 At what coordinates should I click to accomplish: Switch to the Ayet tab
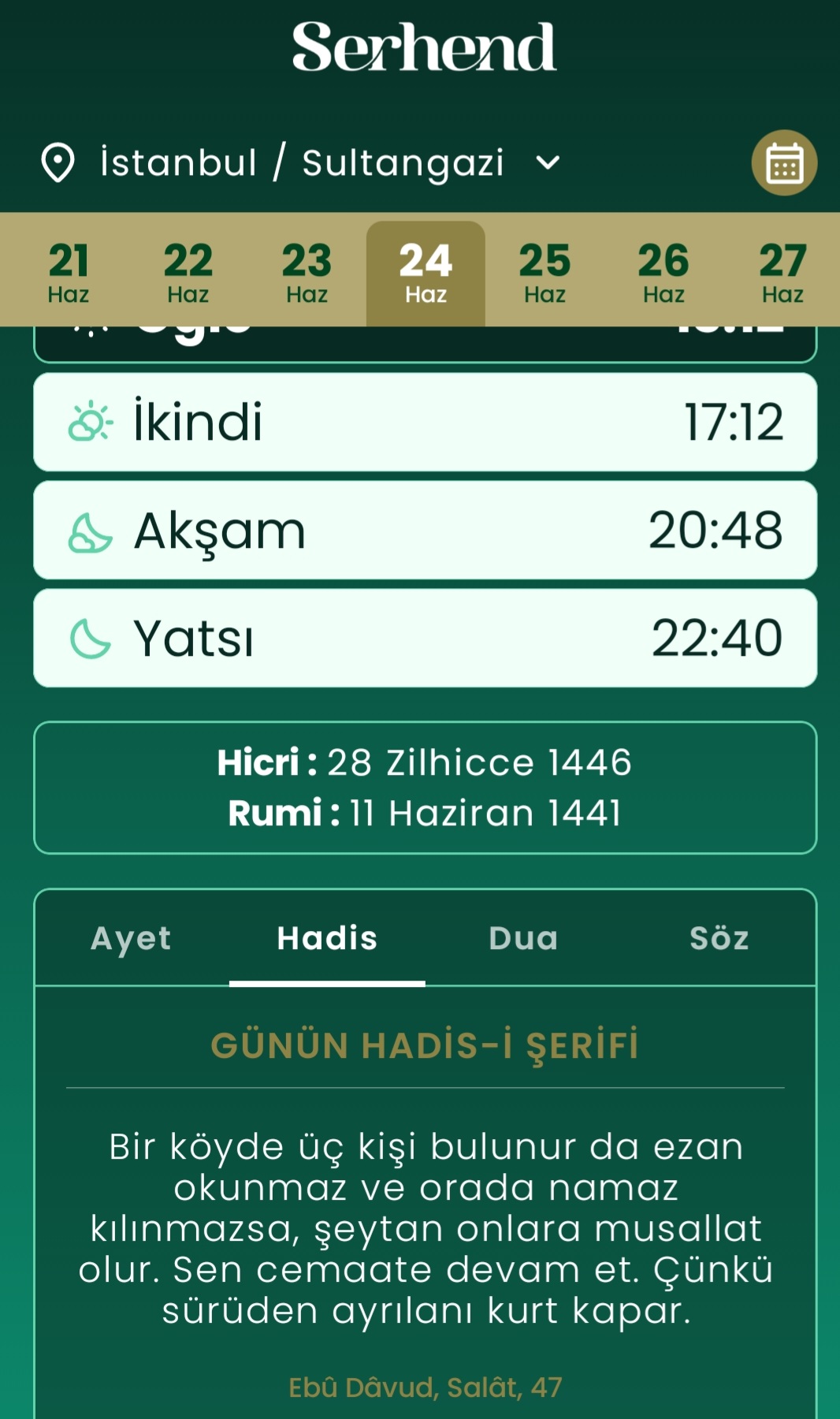[132, 938]
